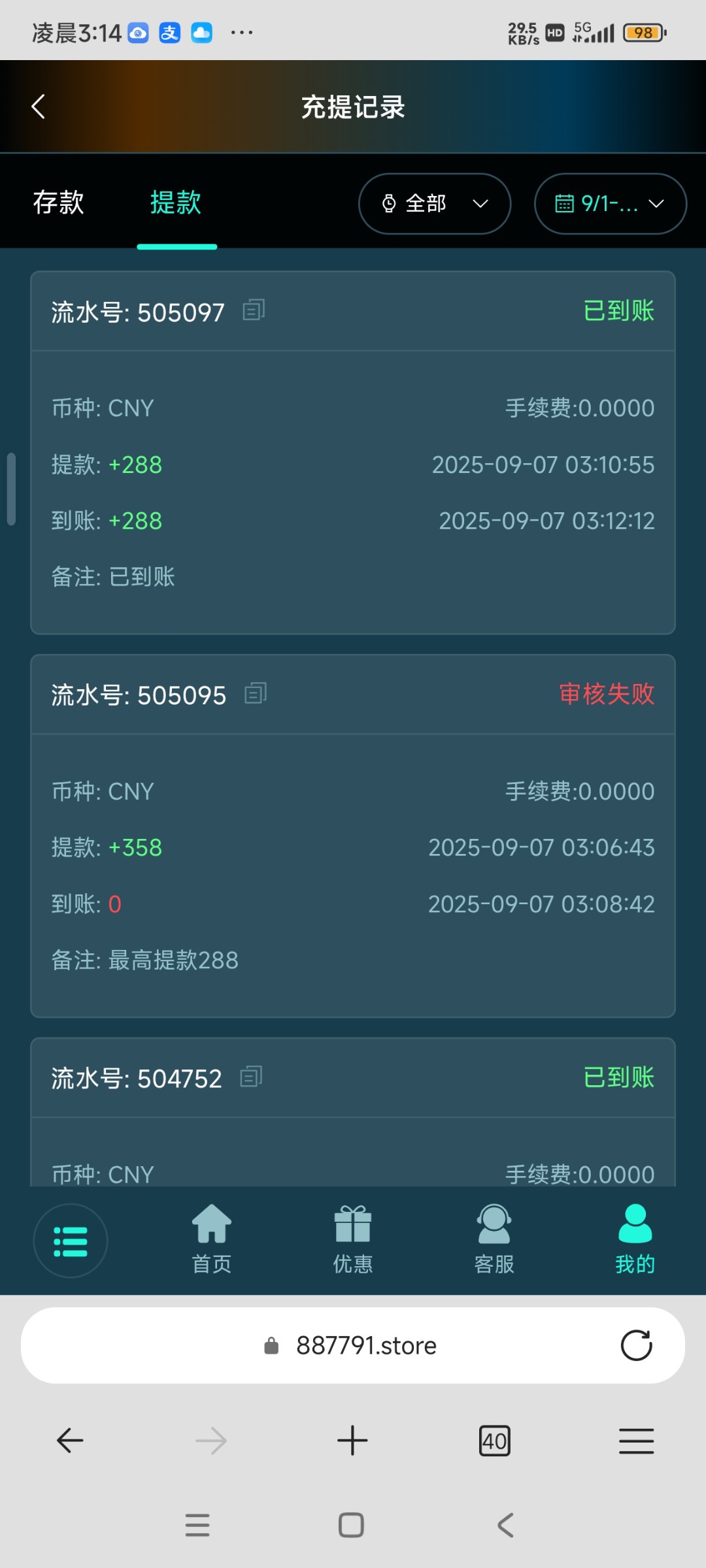706x1568 pixels.
Task: Open the floating list menu button
Action: click(x=71, y=1241)
